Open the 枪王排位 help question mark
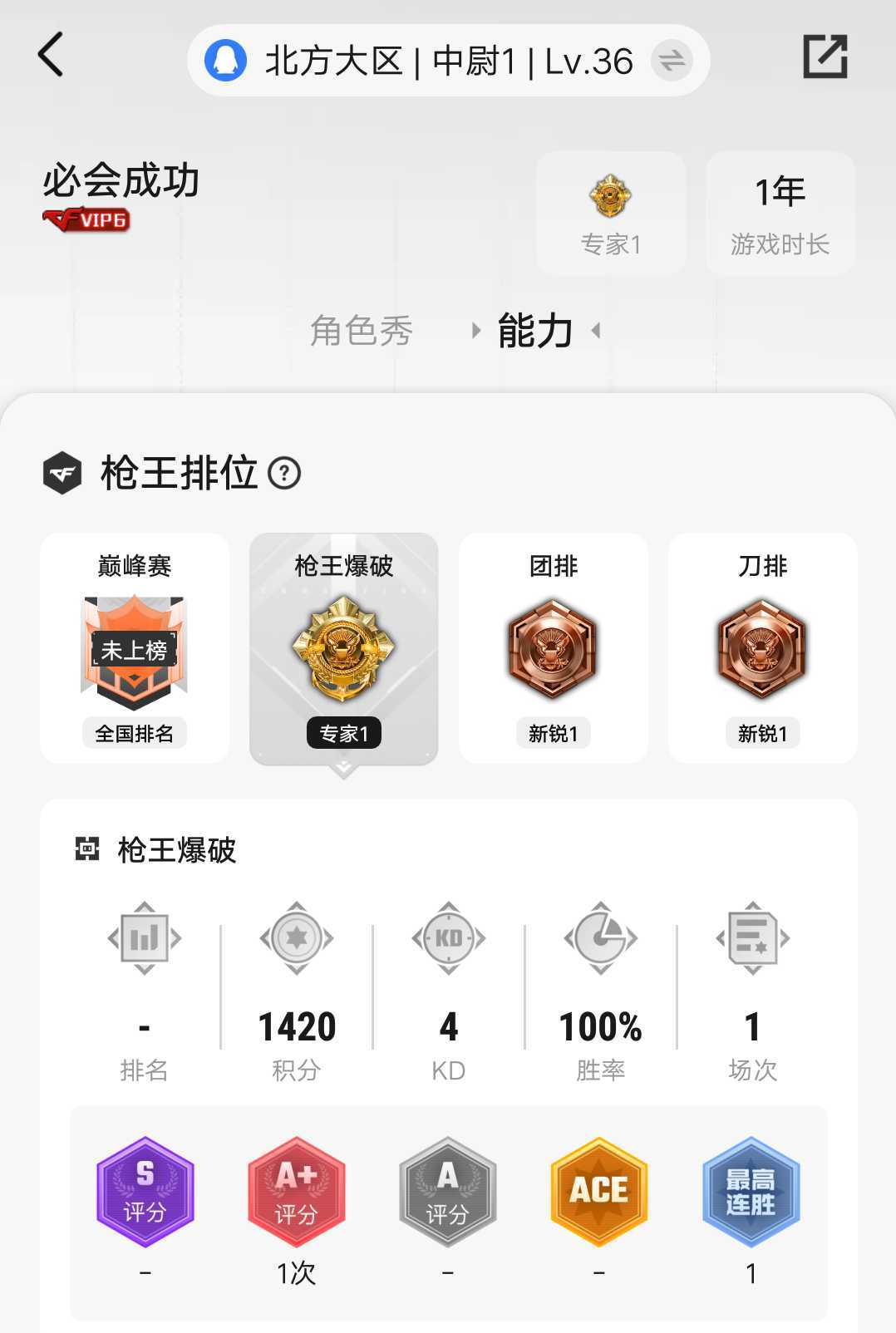 pyautogui.click(x=284, y=474)
